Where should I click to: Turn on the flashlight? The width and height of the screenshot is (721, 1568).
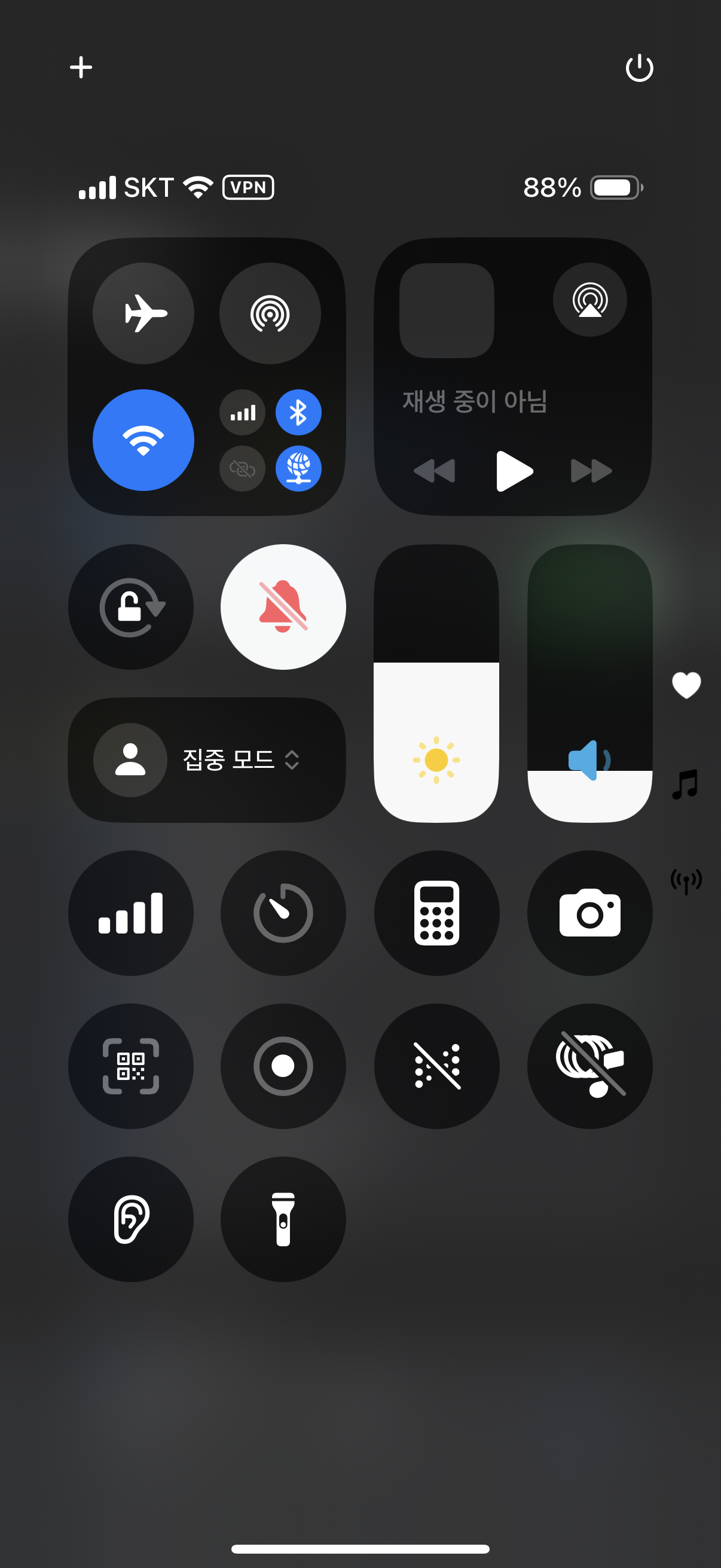[283, 1219]
